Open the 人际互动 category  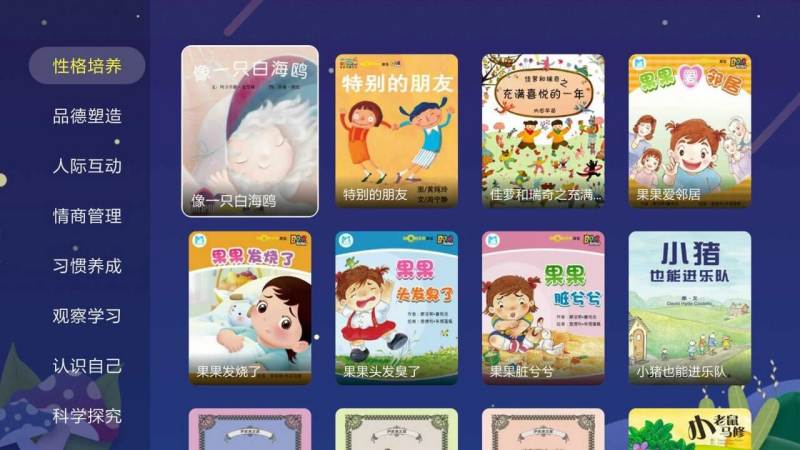[x=87, y=166]
